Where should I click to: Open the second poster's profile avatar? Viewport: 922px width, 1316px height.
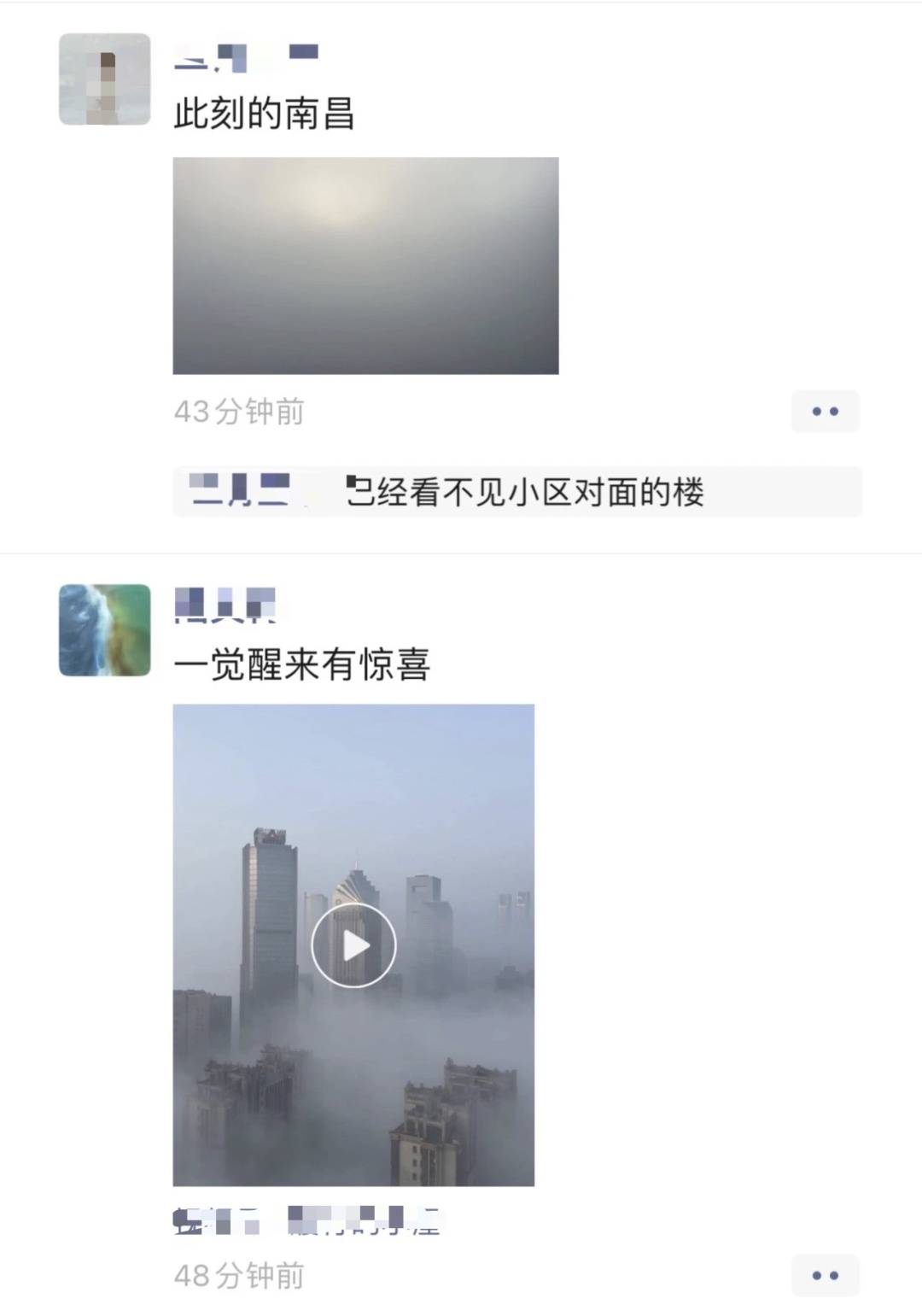click(102, 632)
